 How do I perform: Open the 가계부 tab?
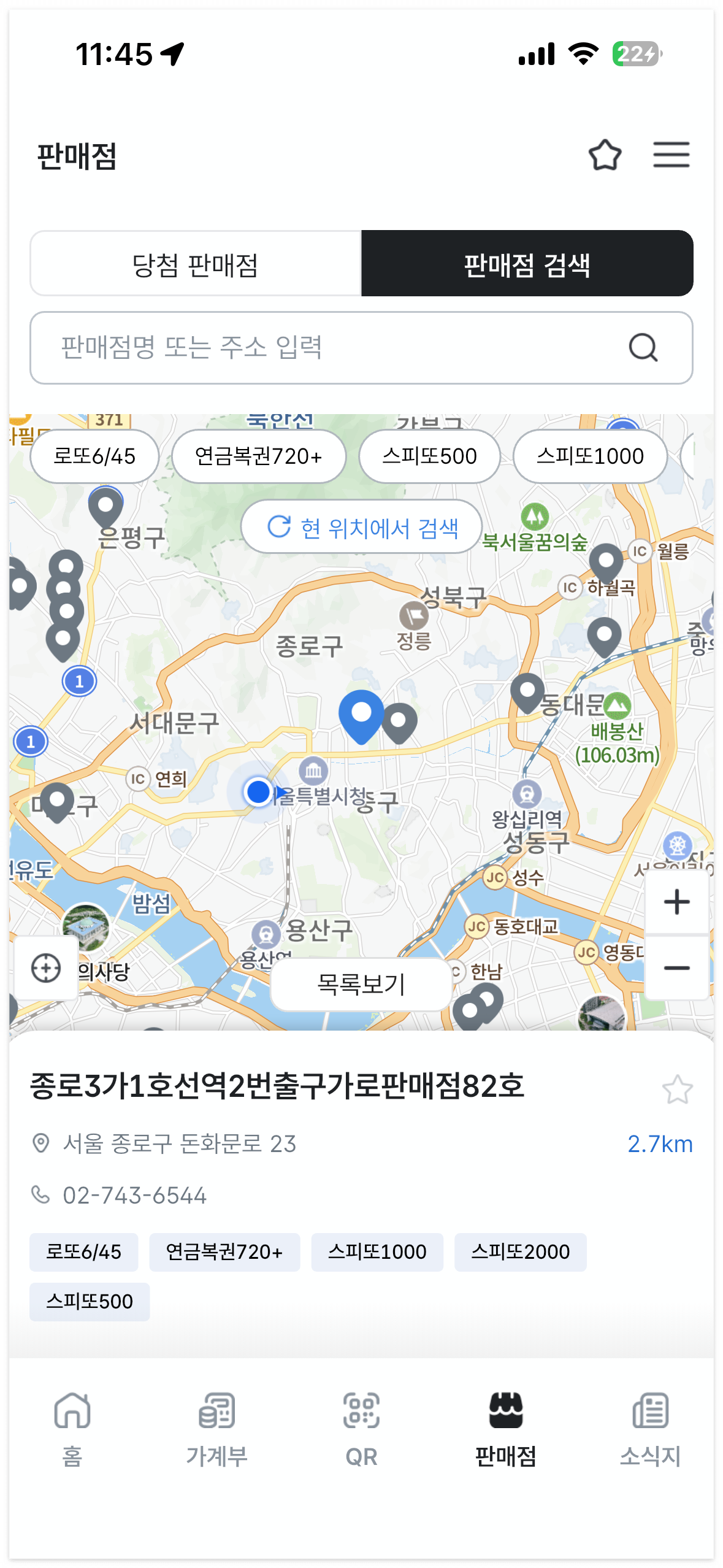pos(216,1428)
